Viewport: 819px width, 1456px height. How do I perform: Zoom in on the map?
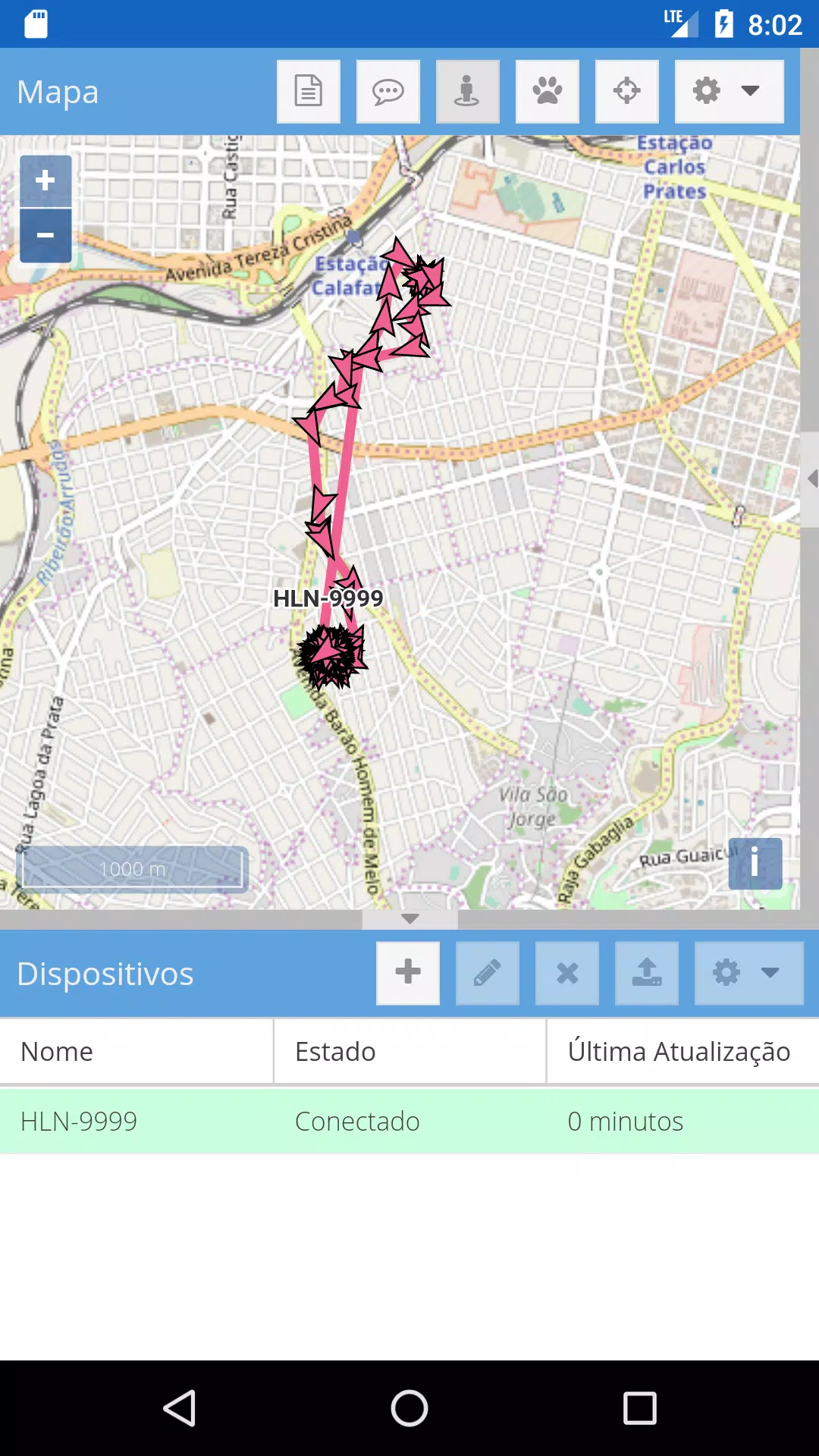[45, 180]
